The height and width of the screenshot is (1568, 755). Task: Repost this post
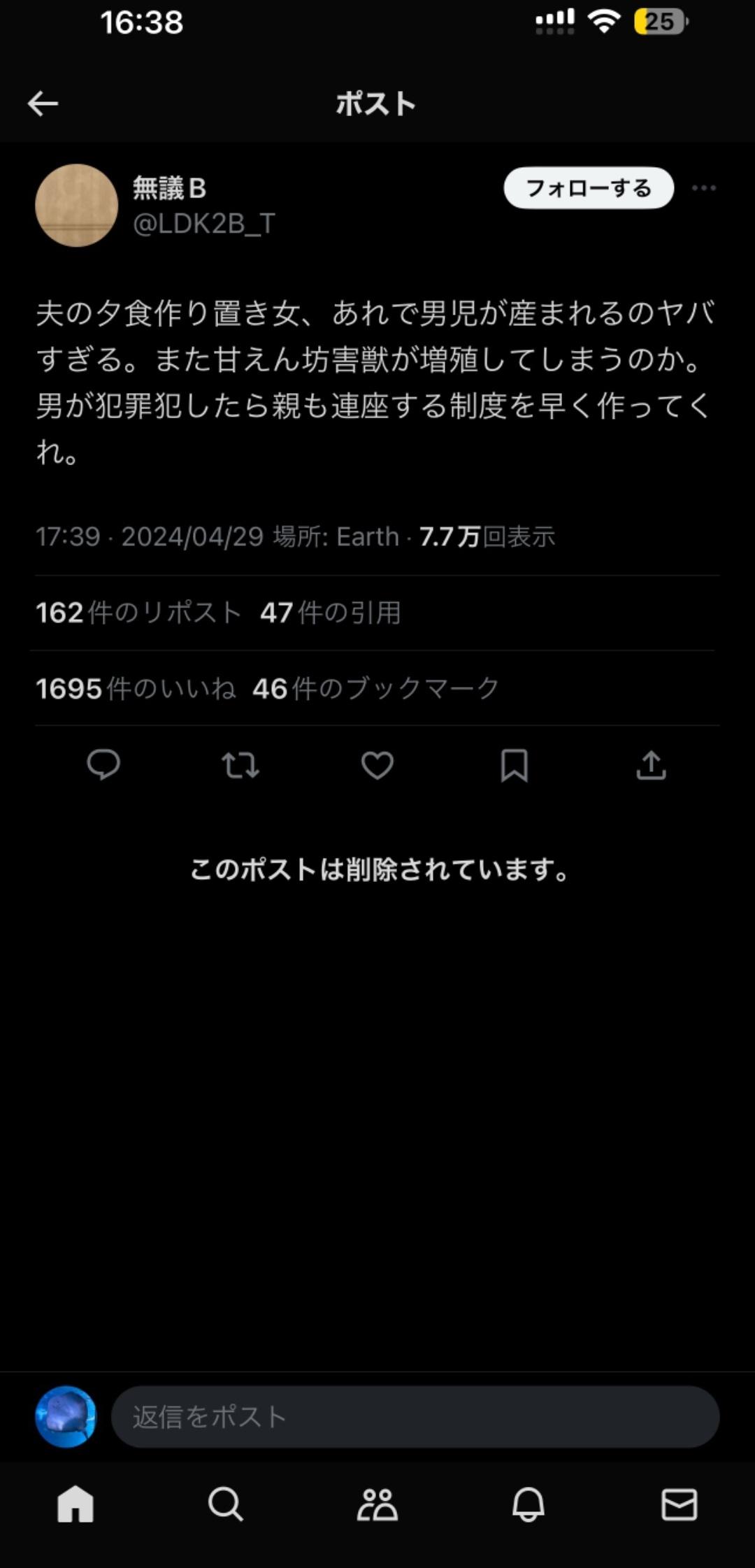pyautogui.click(x=240, y=764)
